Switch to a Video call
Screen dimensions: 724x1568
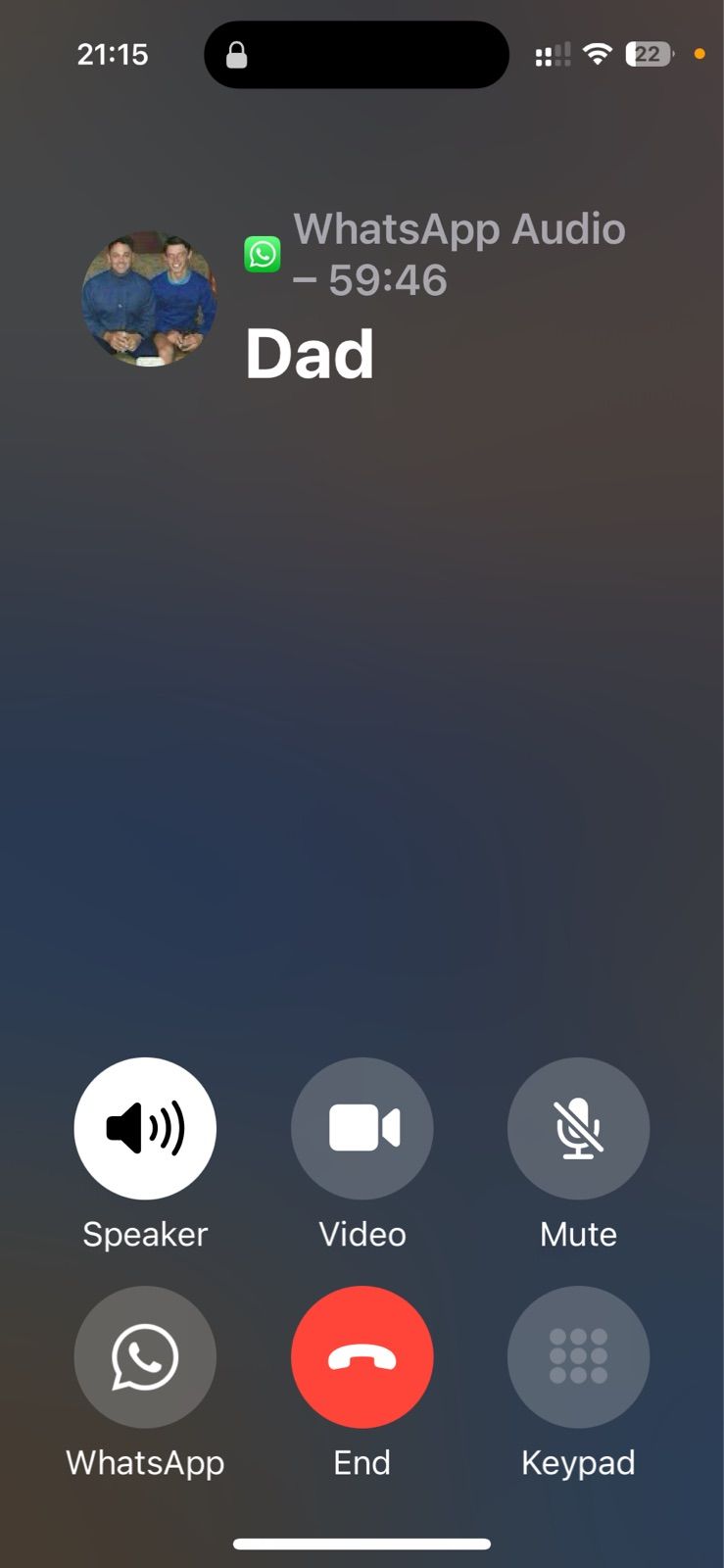click(x=362, y=1128)
